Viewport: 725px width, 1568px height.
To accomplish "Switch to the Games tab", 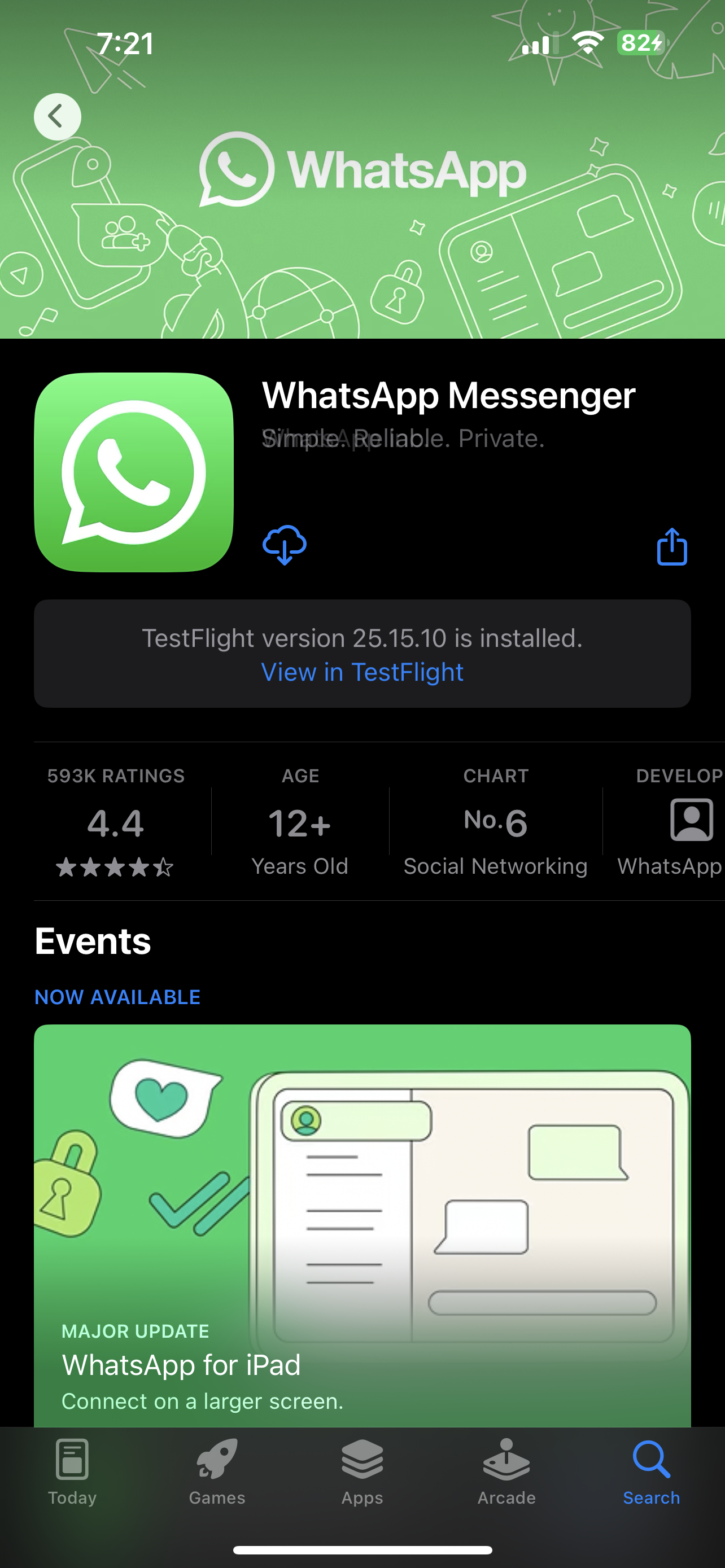I will [217, 1471].
